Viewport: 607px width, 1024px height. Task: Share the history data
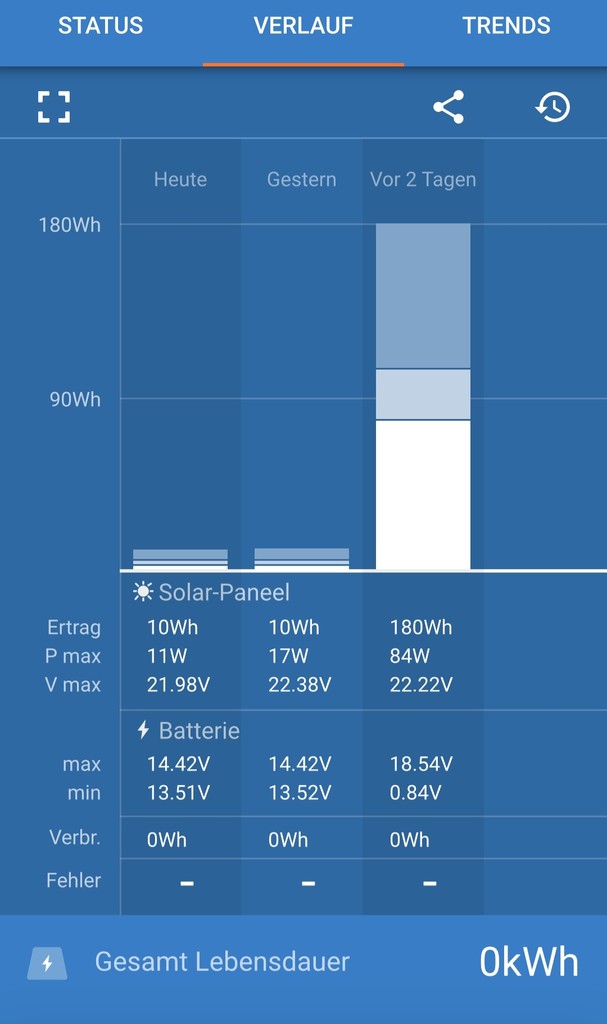point(448,107)
